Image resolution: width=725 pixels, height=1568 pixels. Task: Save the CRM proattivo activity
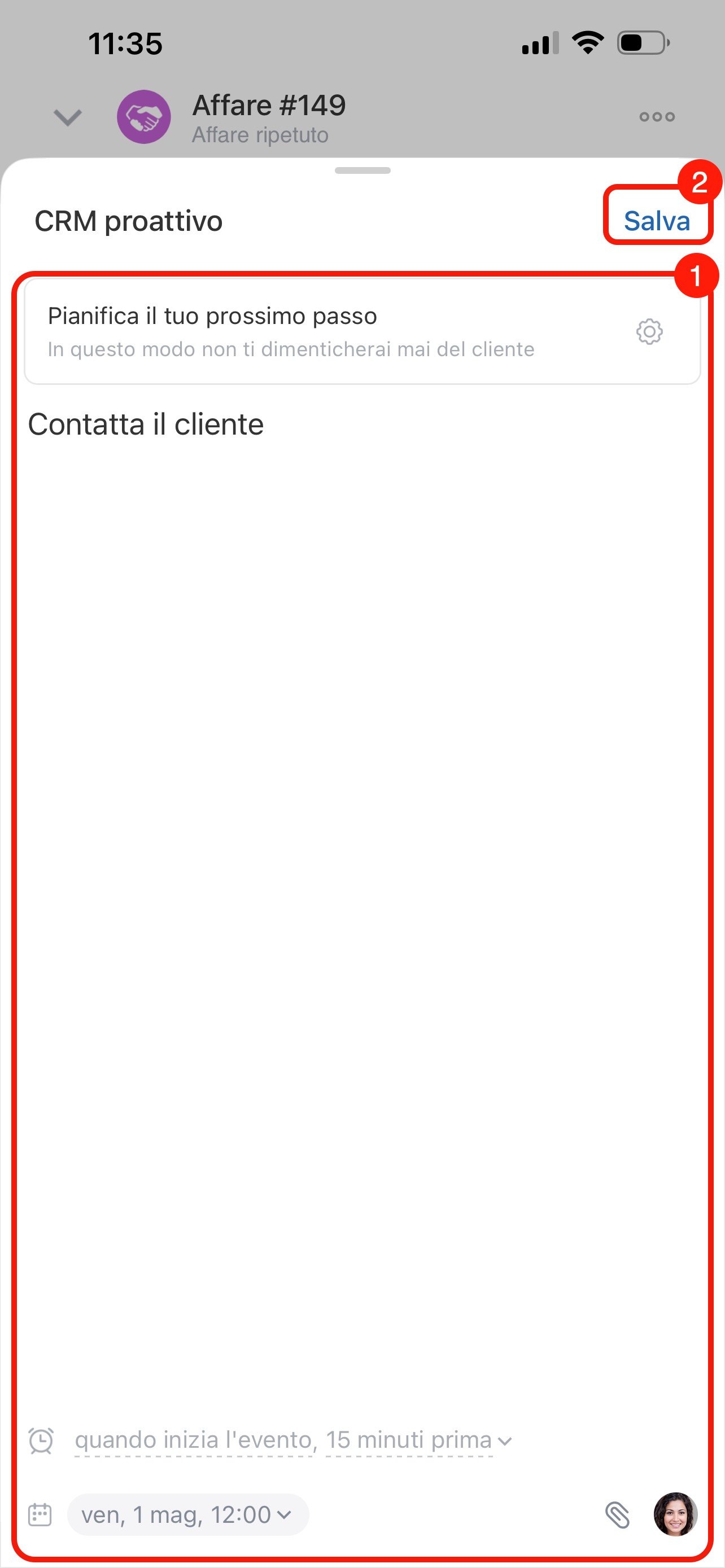click(x=656, y=220)
